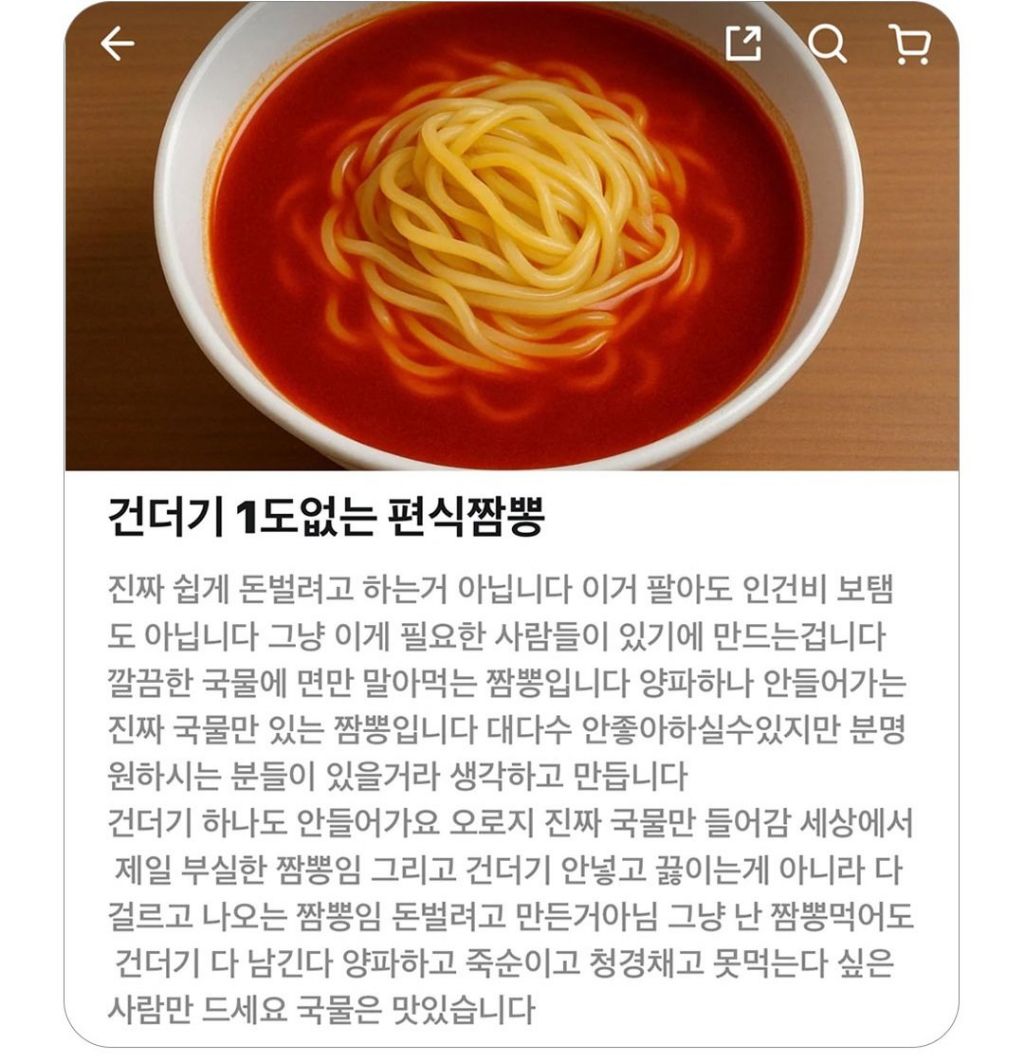Open search from the top bar
The height and width of the screenshot is (1062, 1024).
click(x=827, y=44)
